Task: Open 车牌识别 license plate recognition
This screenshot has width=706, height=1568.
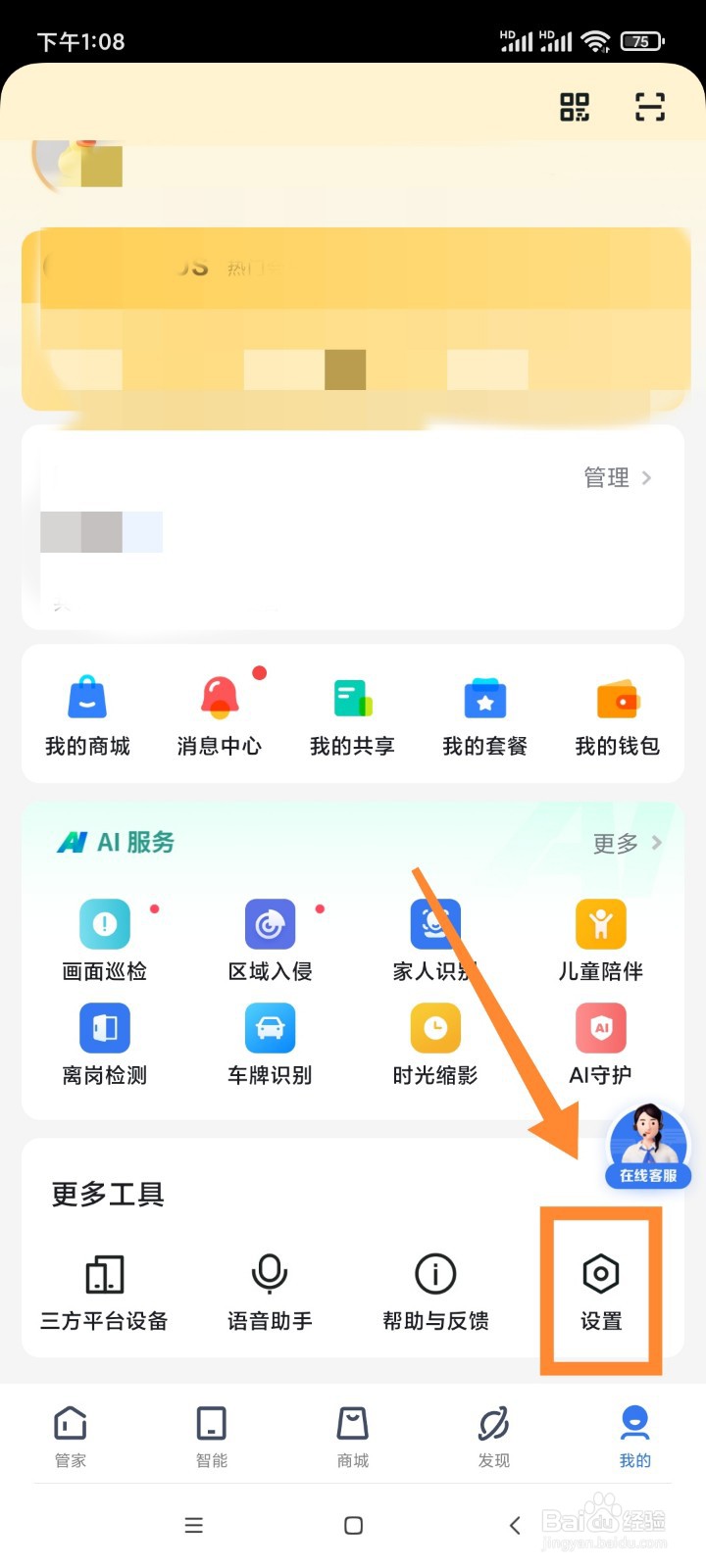Action: pyautogui.click(x=269, y=1044)
